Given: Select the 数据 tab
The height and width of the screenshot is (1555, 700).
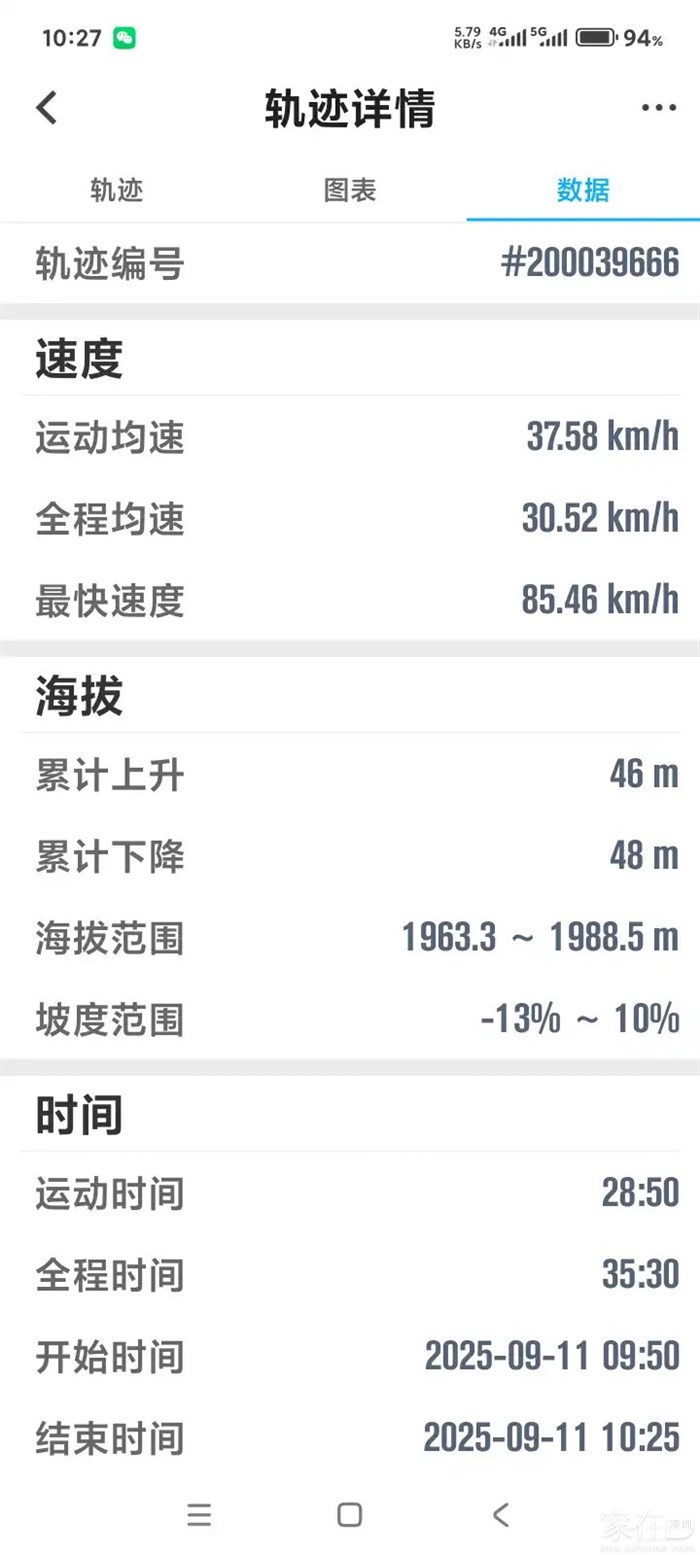Looking at the screenshot, I should (583, 190).
